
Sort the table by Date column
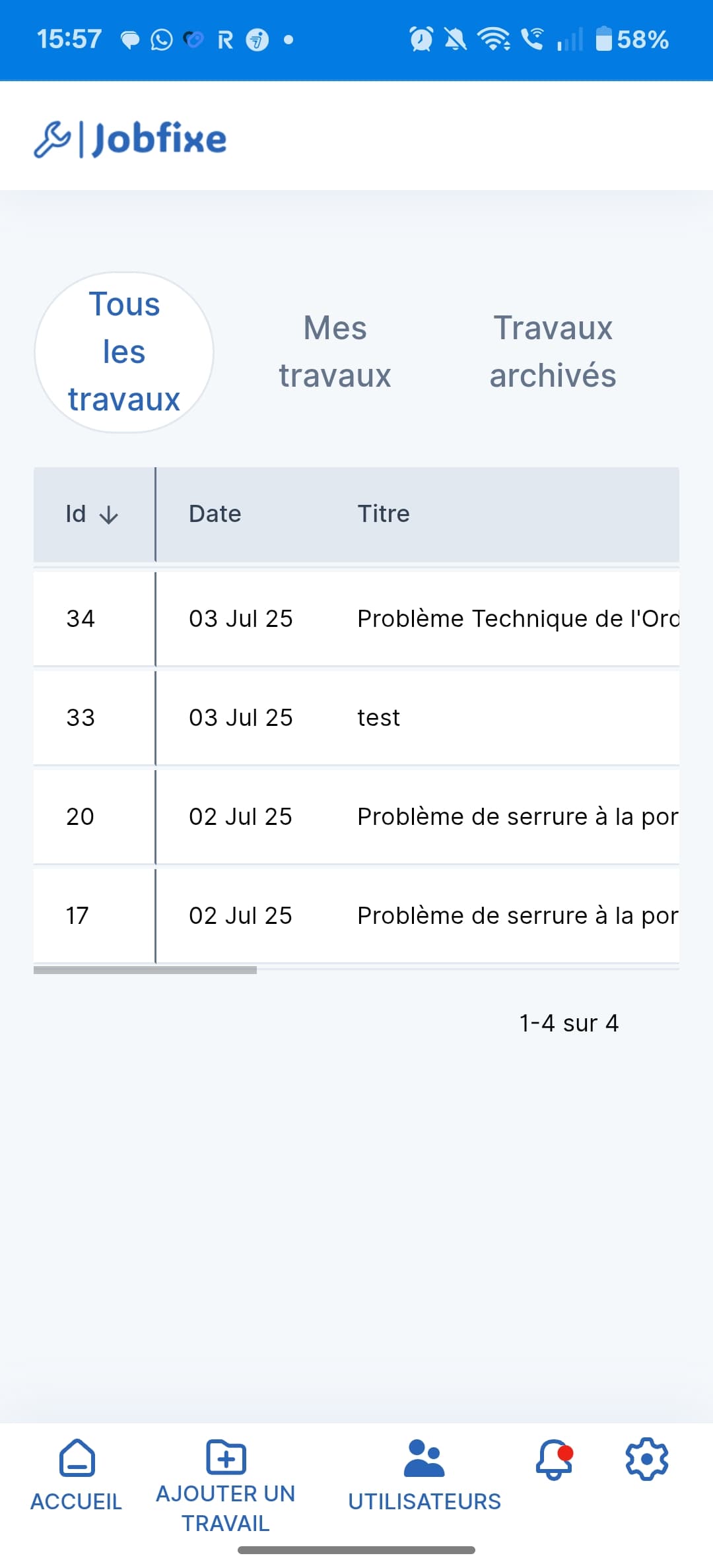[215, 514]
